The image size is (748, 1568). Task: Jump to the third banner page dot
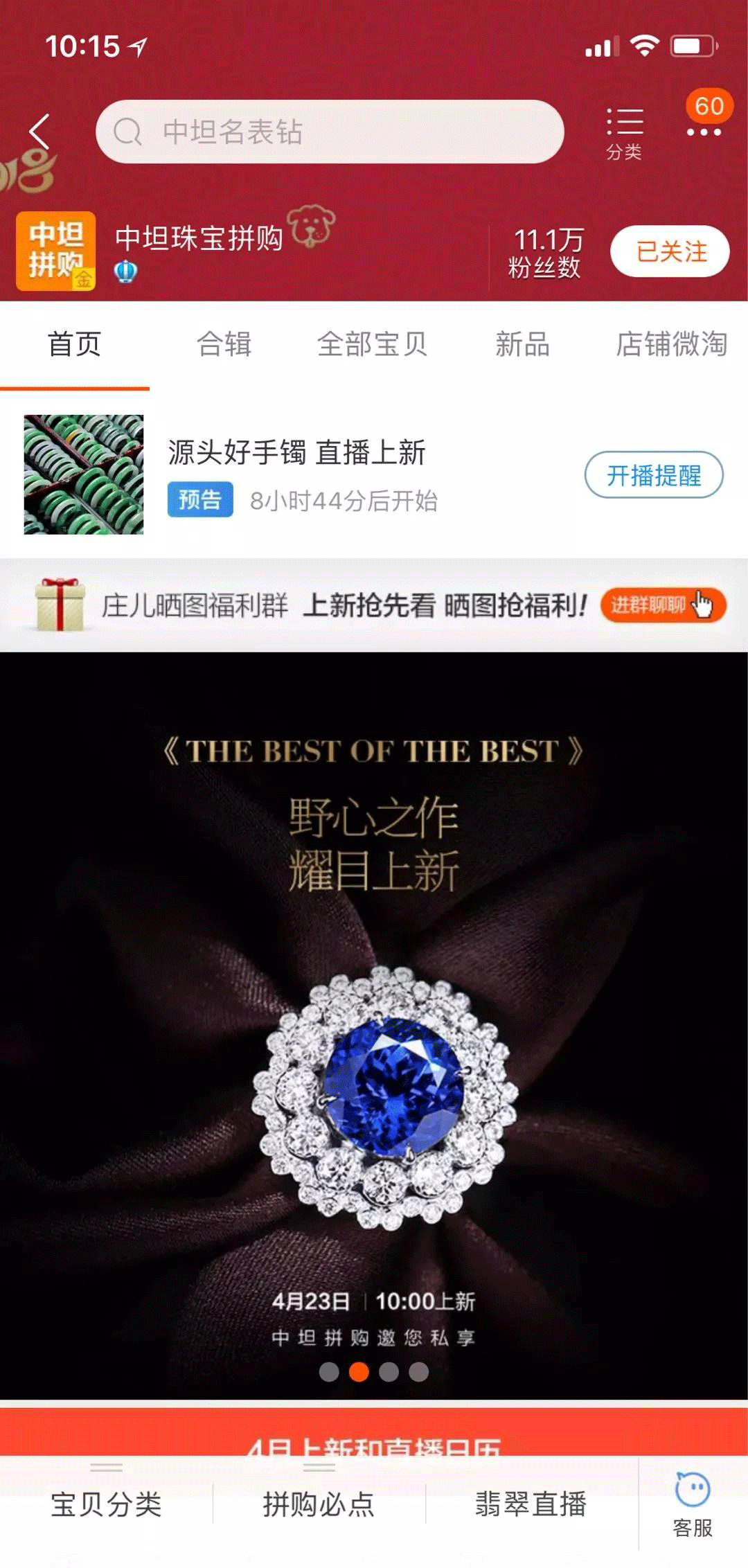(x=389, y=1372)
